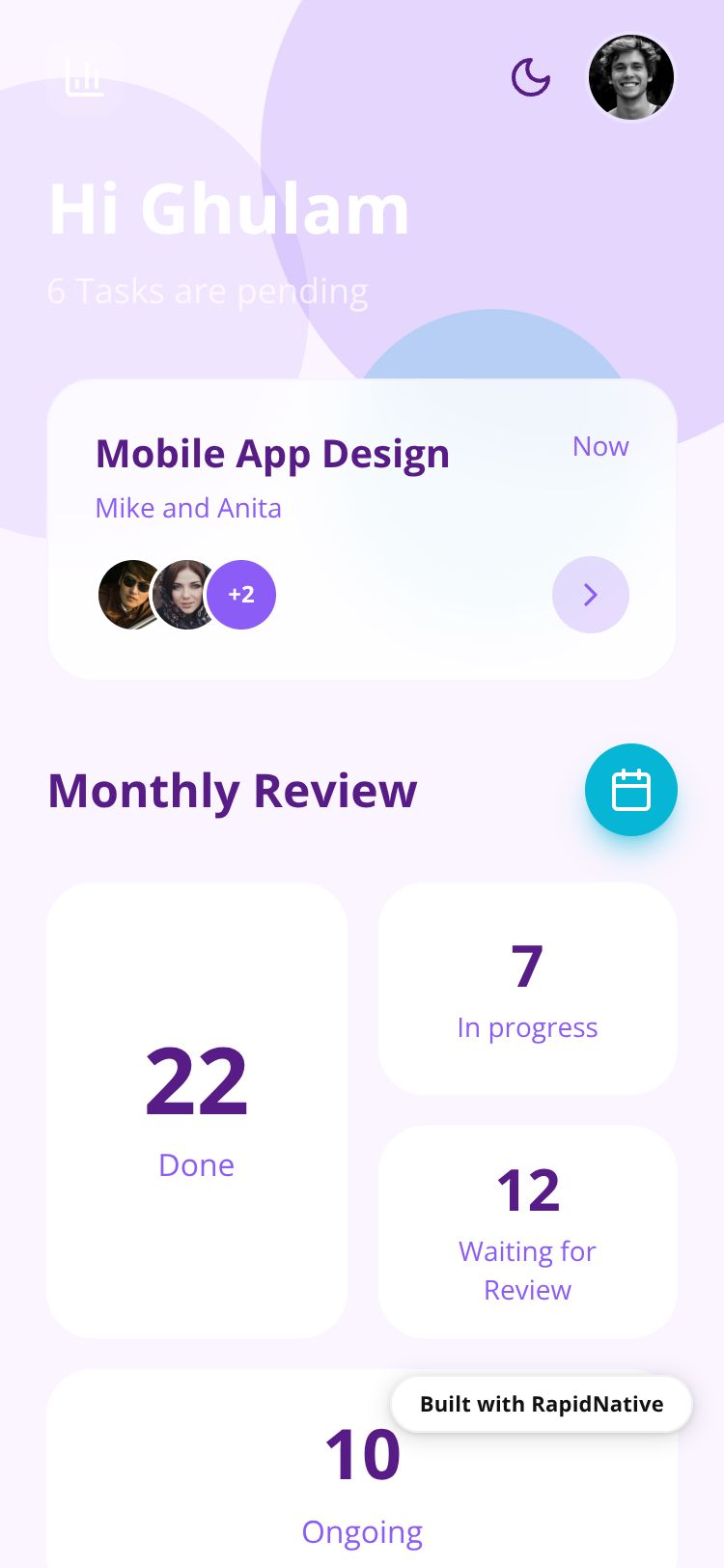Screen dimensions: 724x1568
Task: View the 12 Waiting for Review card
Action: (x=527, y=1232)
